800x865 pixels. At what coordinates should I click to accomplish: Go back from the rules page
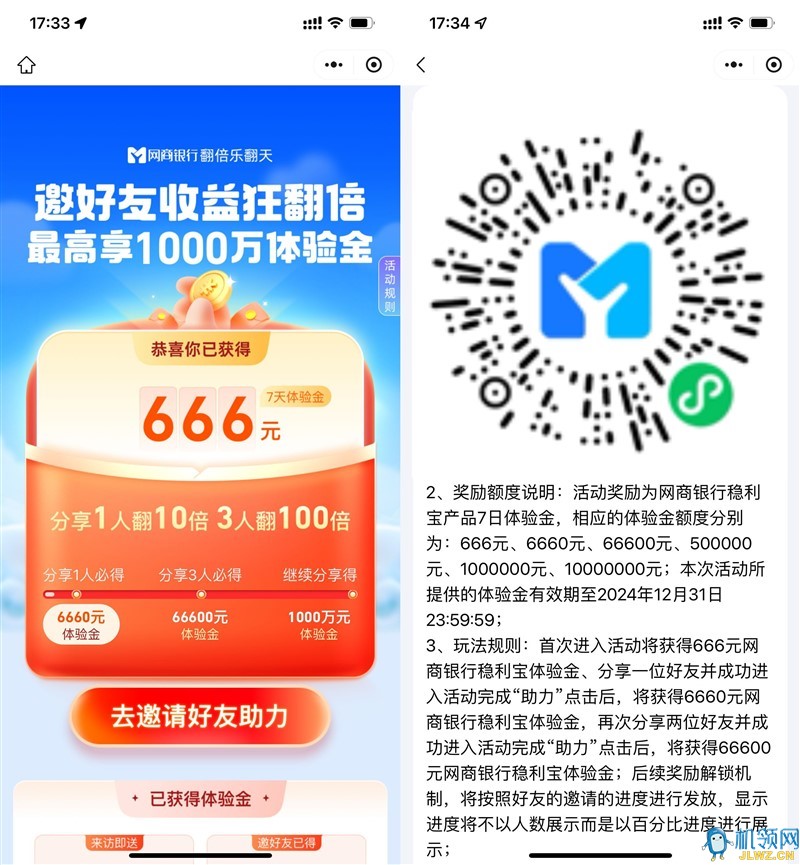click(x=421, y=65)
